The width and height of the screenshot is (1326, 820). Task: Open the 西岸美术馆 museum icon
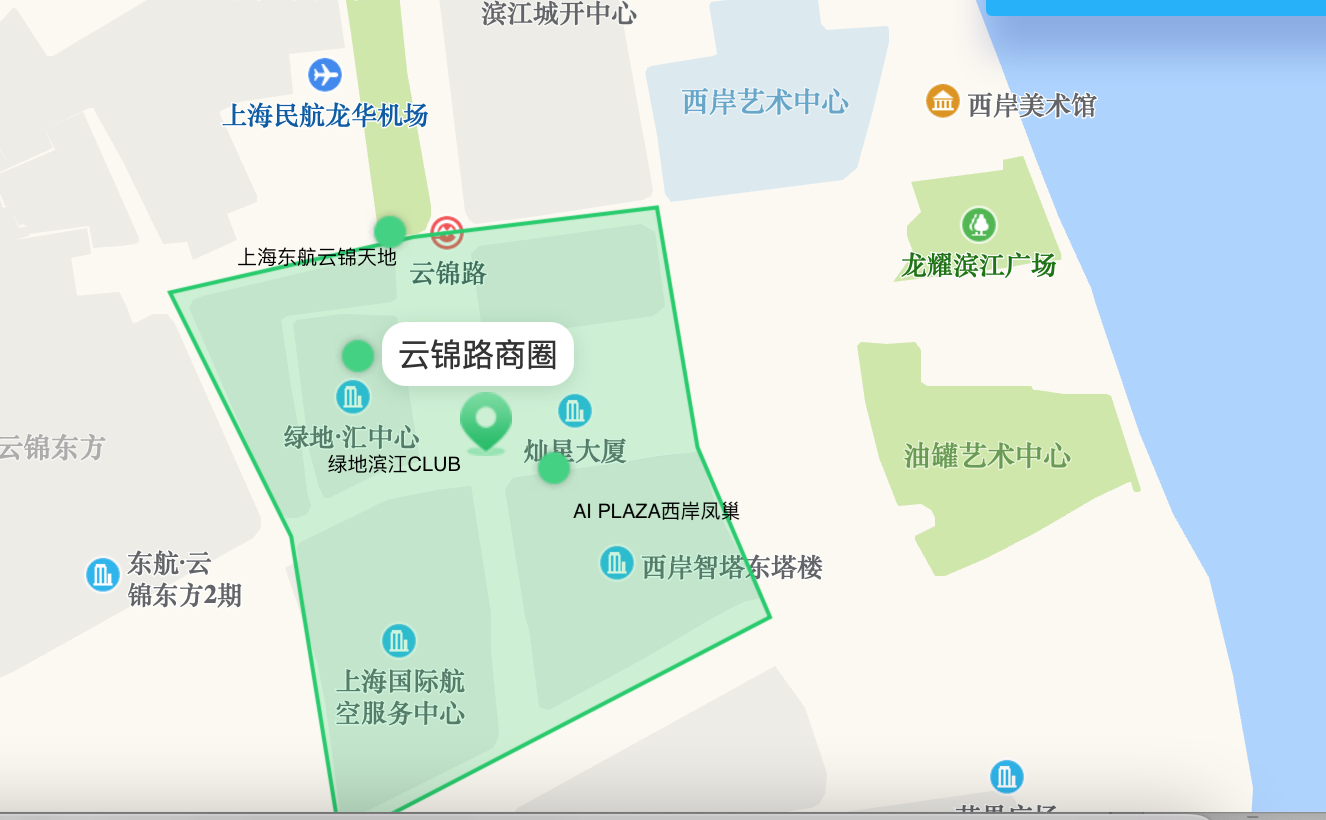pyautogui.click(x=942, y=101)
